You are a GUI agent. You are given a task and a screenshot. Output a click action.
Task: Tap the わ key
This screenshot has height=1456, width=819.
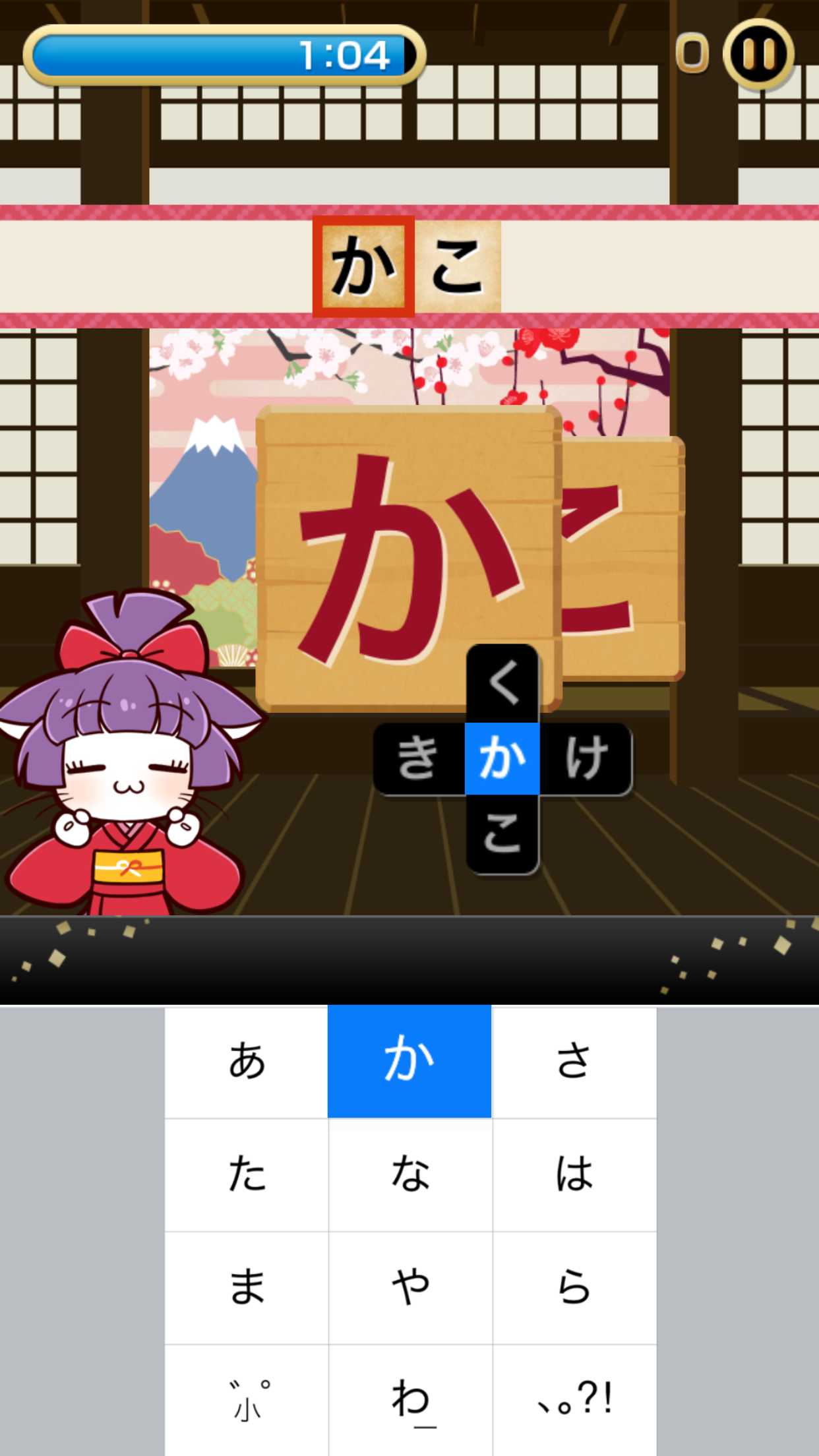click(410, 1400)
